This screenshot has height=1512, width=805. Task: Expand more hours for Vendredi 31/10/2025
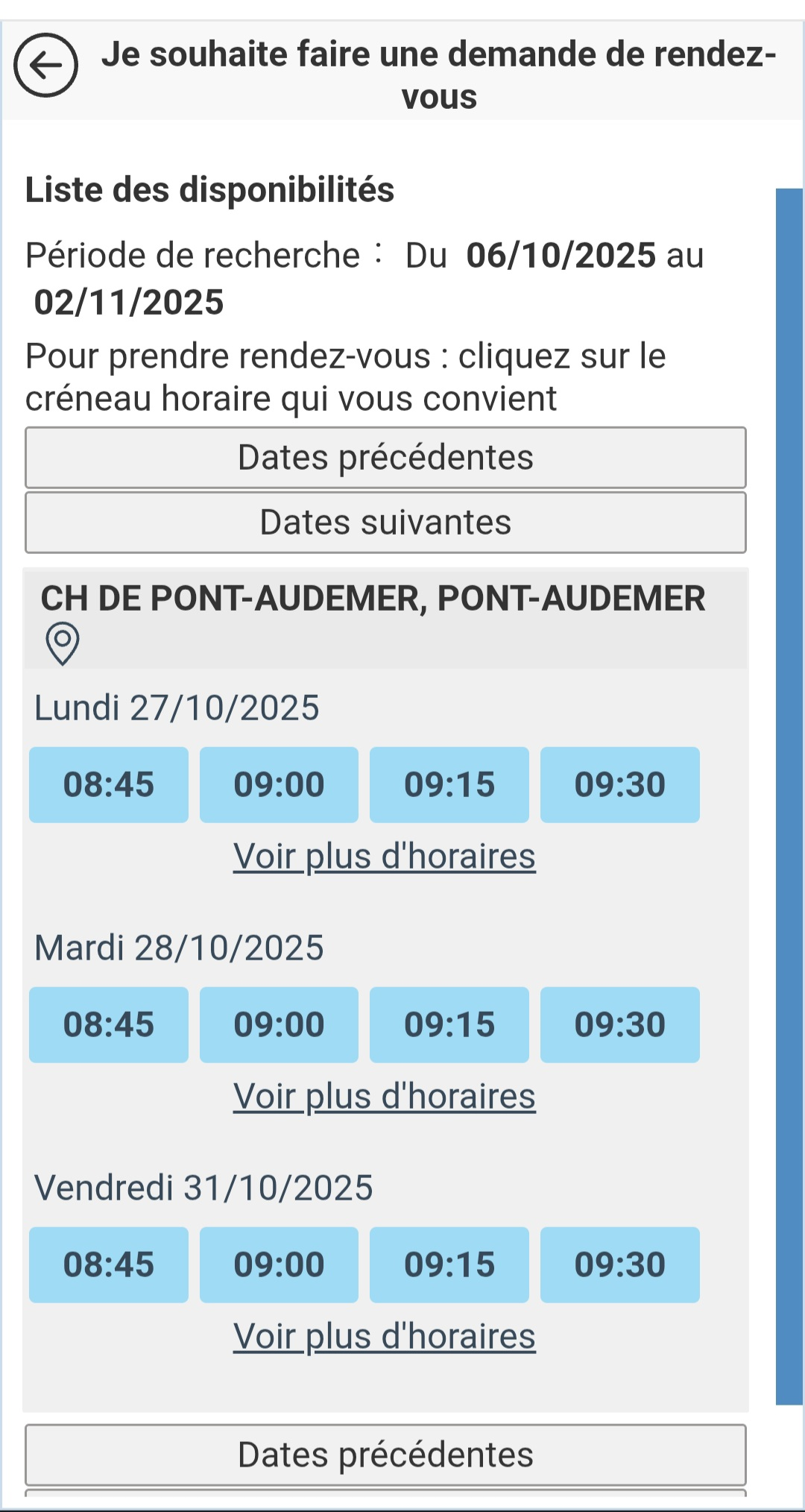(x=385, y=1337)
